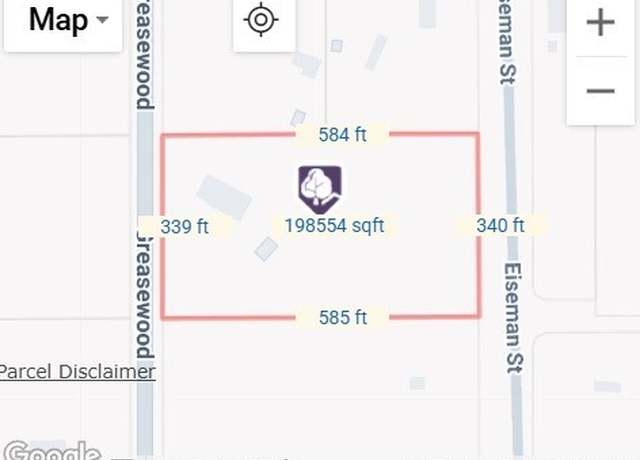
Task: Center map on my location
Action: coord(262,20)
